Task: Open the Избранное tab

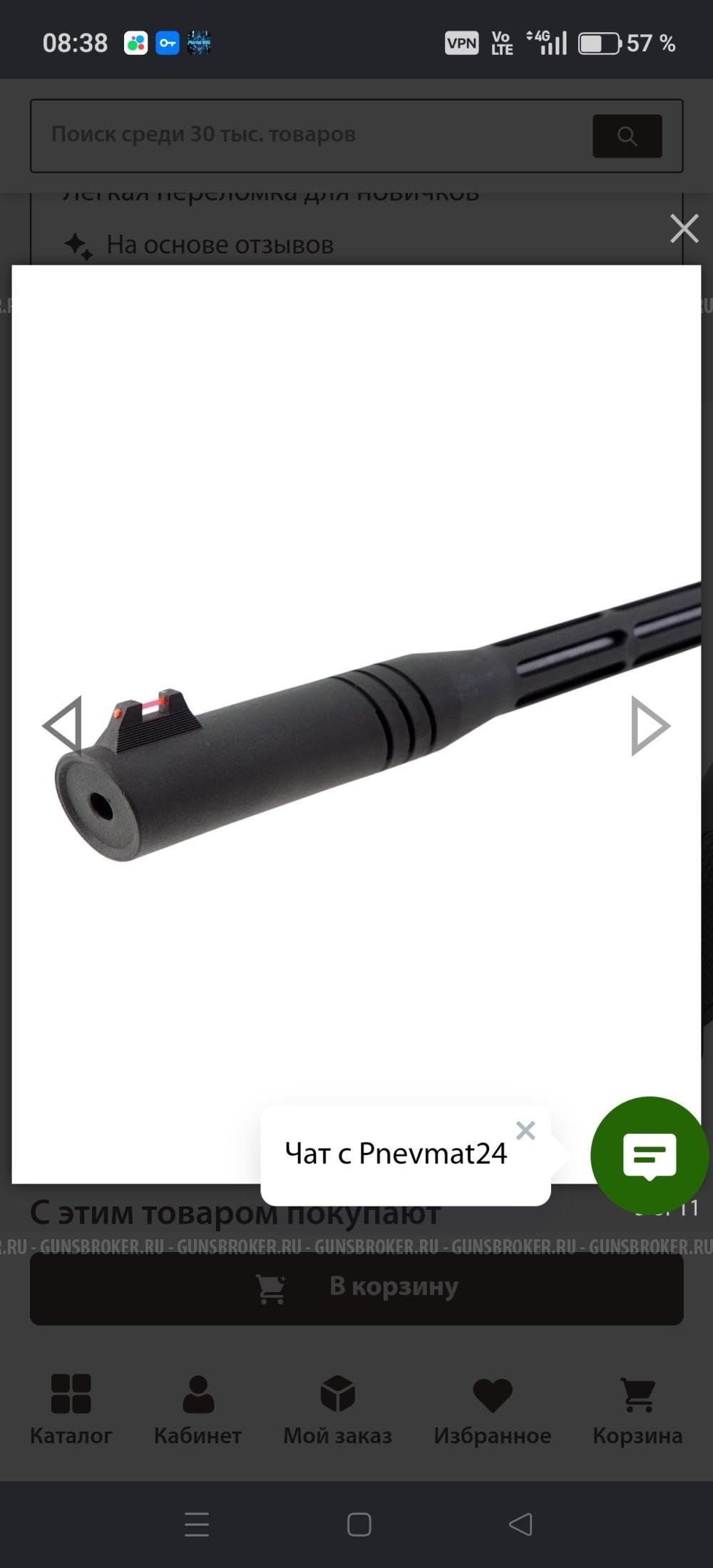Action: (x=492, y=1410)
